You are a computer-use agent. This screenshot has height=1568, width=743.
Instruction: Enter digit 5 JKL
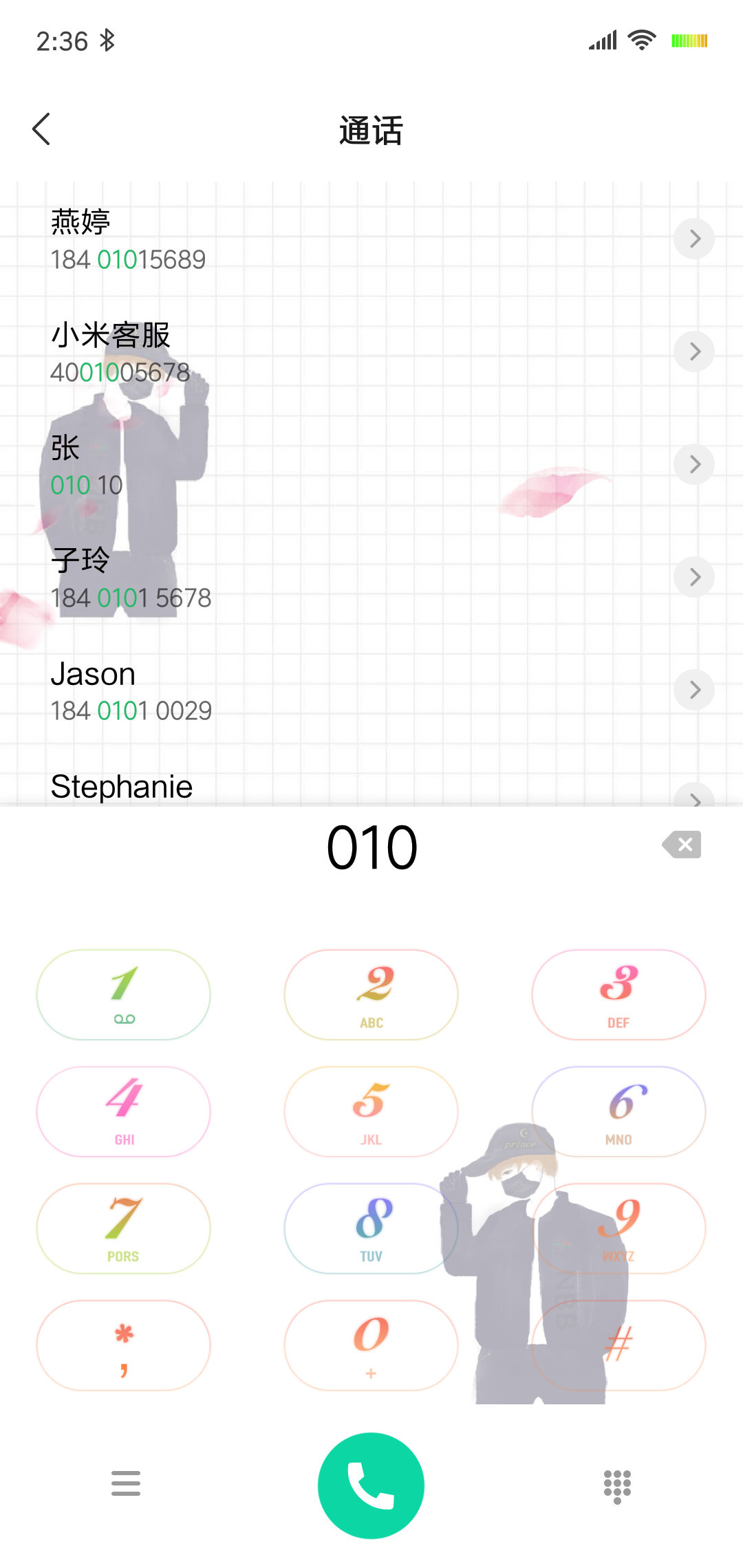click(x=371, y=1112)
